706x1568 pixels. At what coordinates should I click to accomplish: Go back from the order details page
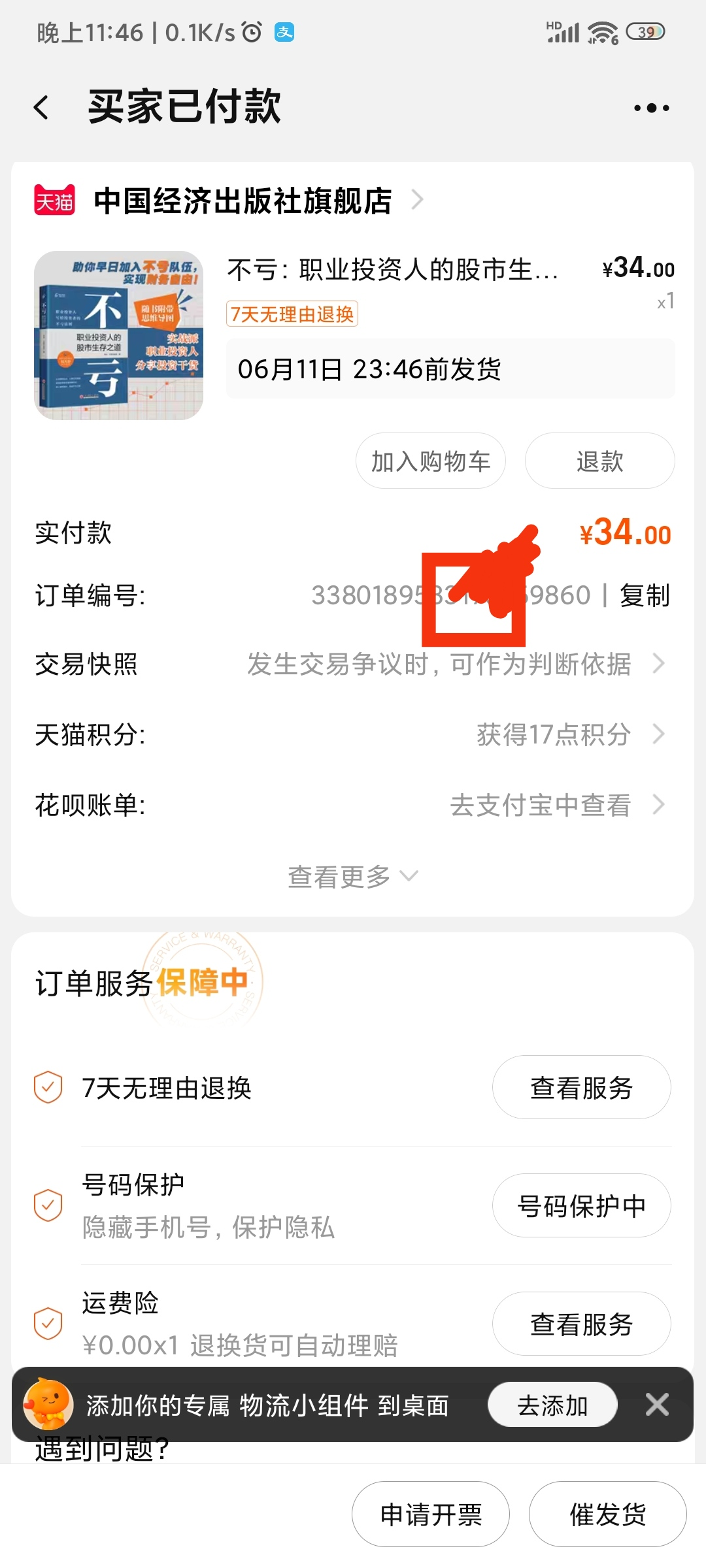[x=42, y=108]
